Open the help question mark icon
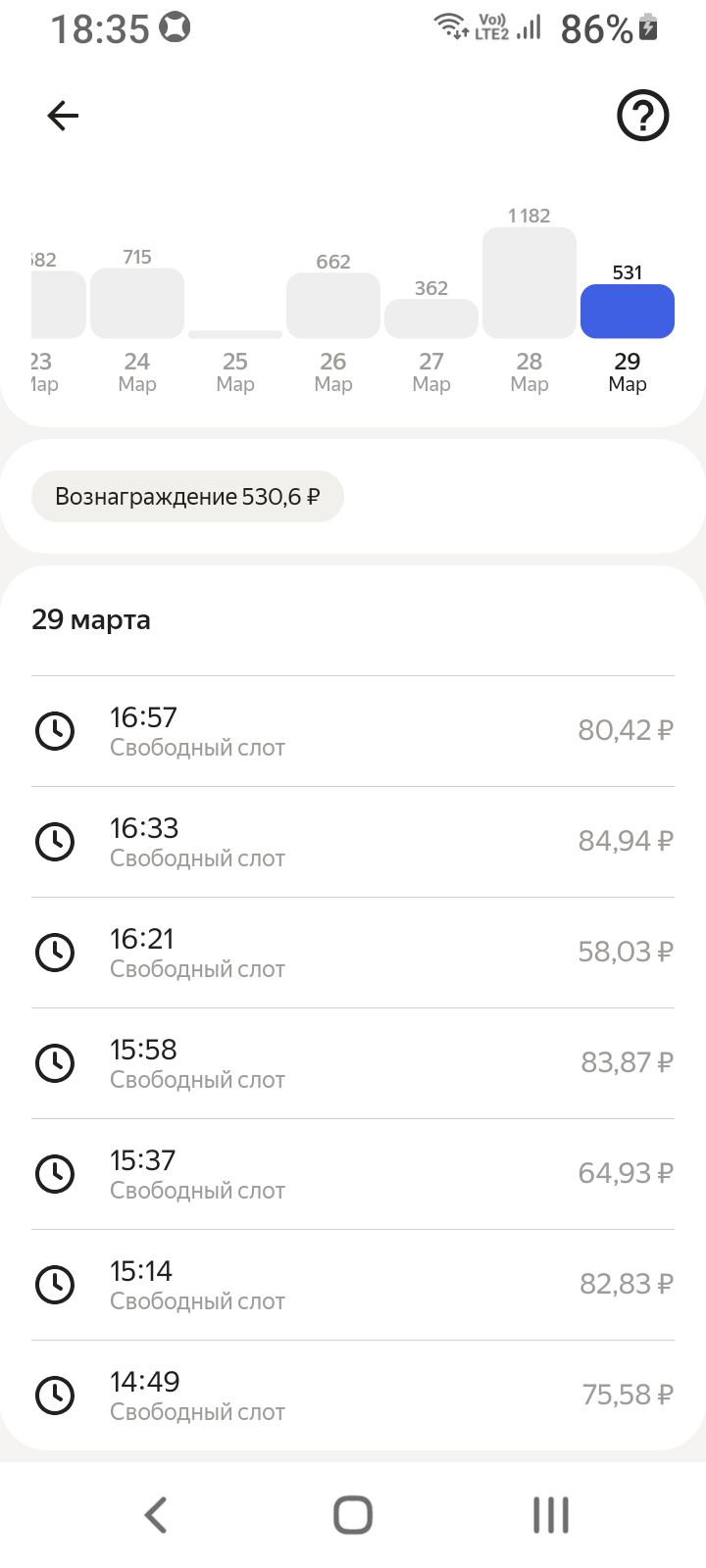The height and width of the screenshot is (1568, 706). [x=642, y=116]
